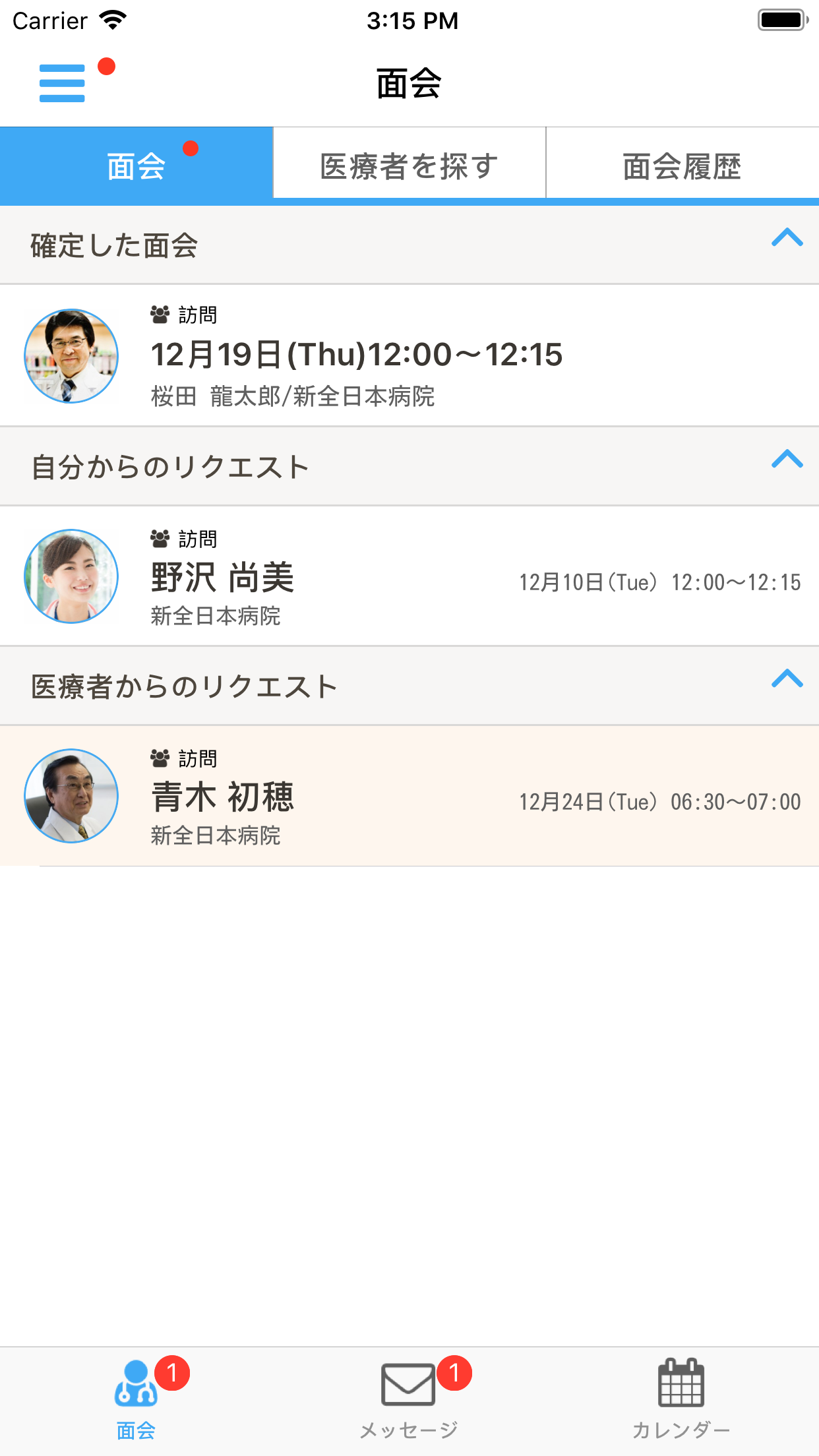Open the confirmed meeting with 桜田 龍太郎
819x1456 pixels.
coord(409,355)
